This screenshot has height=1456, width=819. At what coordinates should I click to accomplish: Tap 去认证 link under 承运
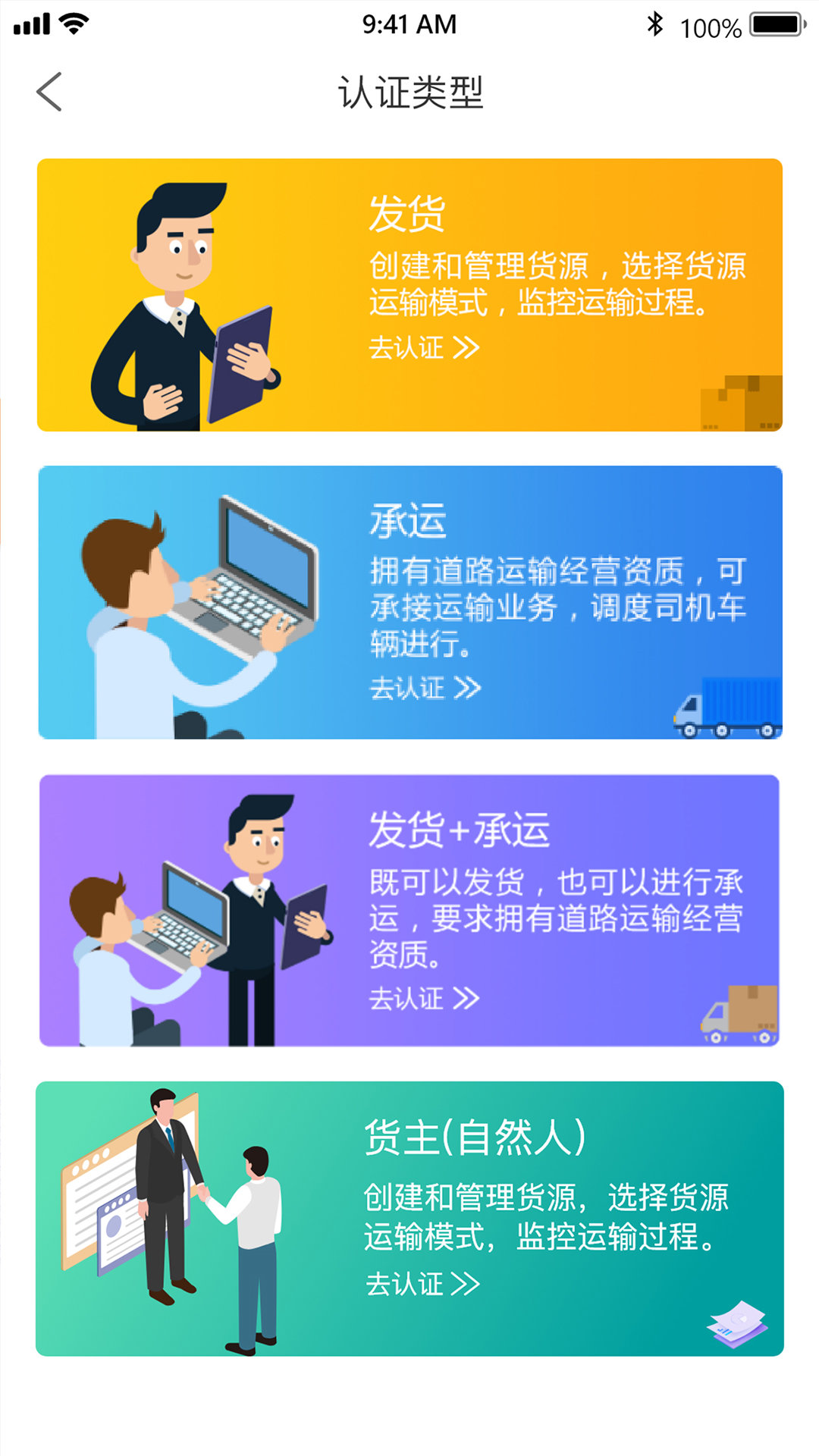coord(424,688)
